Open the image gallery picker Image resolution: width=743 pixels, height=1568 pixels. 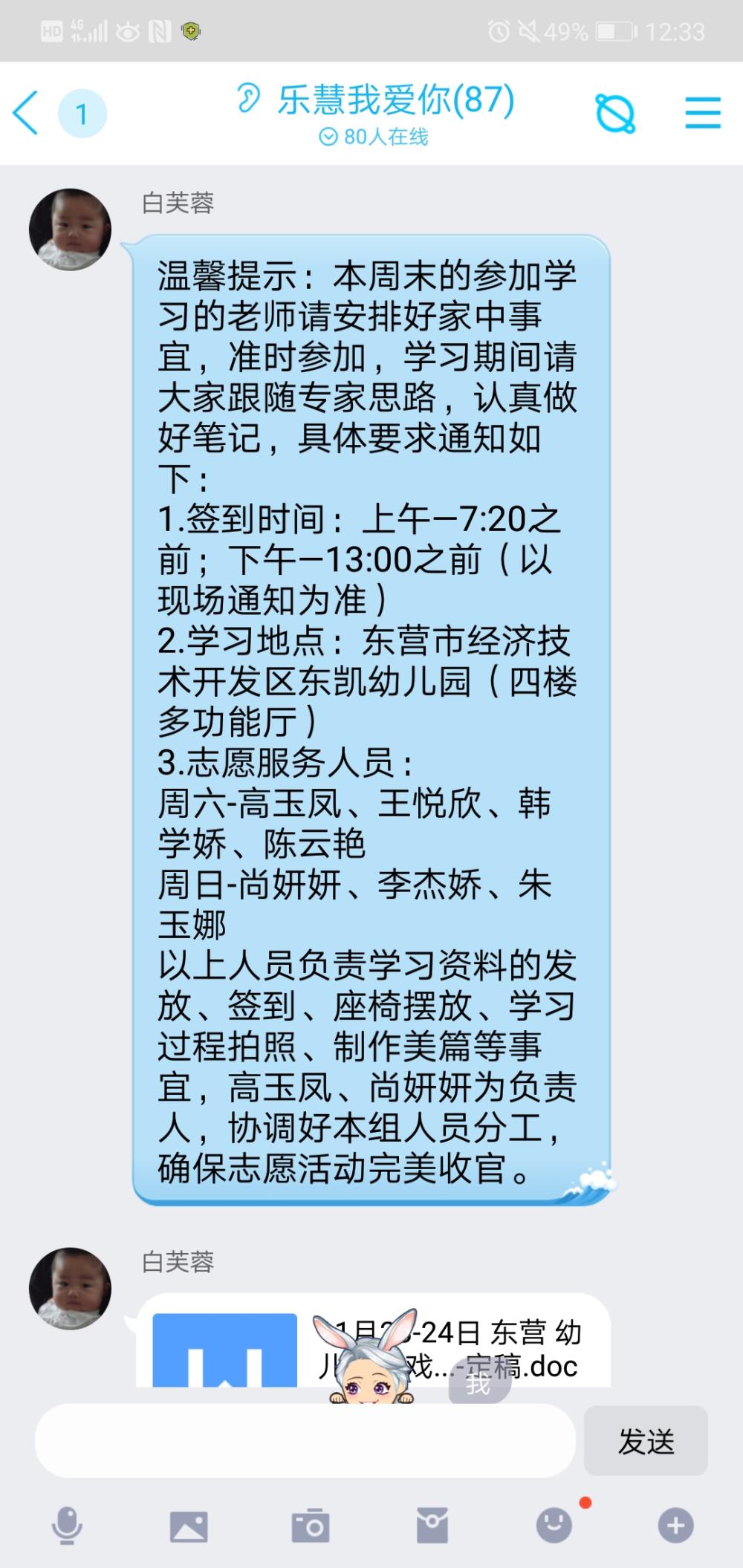[189, 1527]
